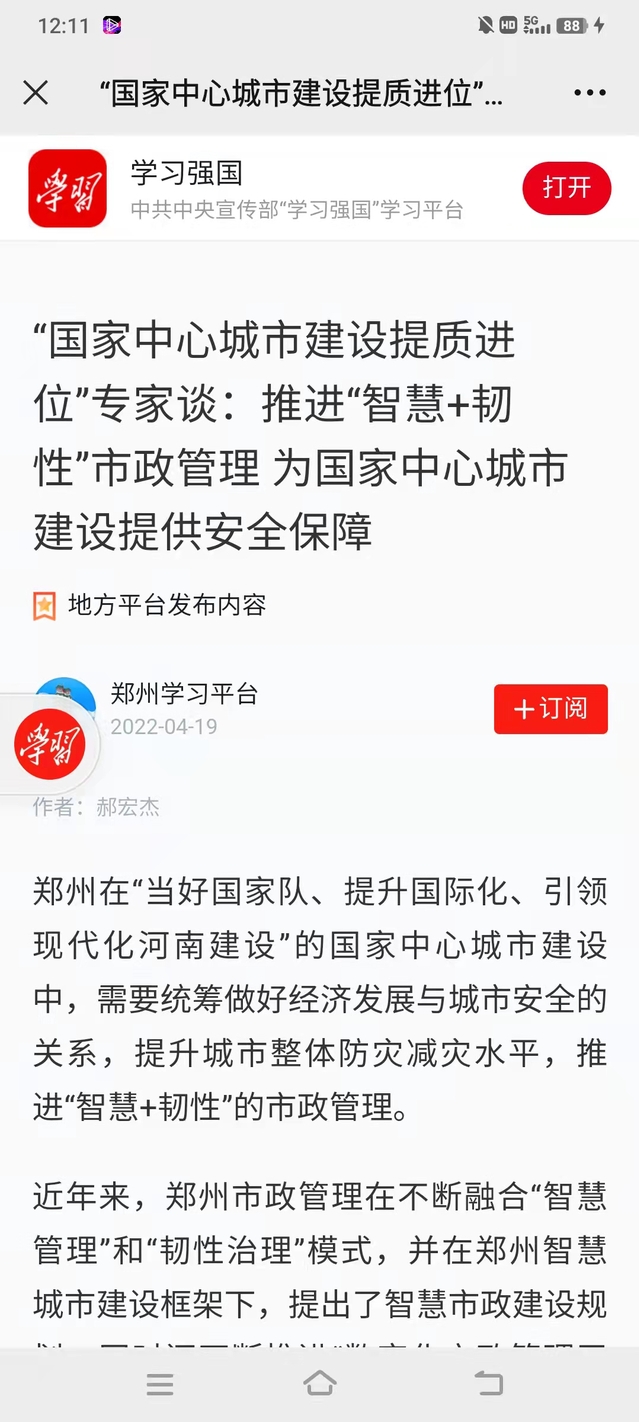Open the three-dot overflow menu
The image size is (639, 1422).
[590, 93]
